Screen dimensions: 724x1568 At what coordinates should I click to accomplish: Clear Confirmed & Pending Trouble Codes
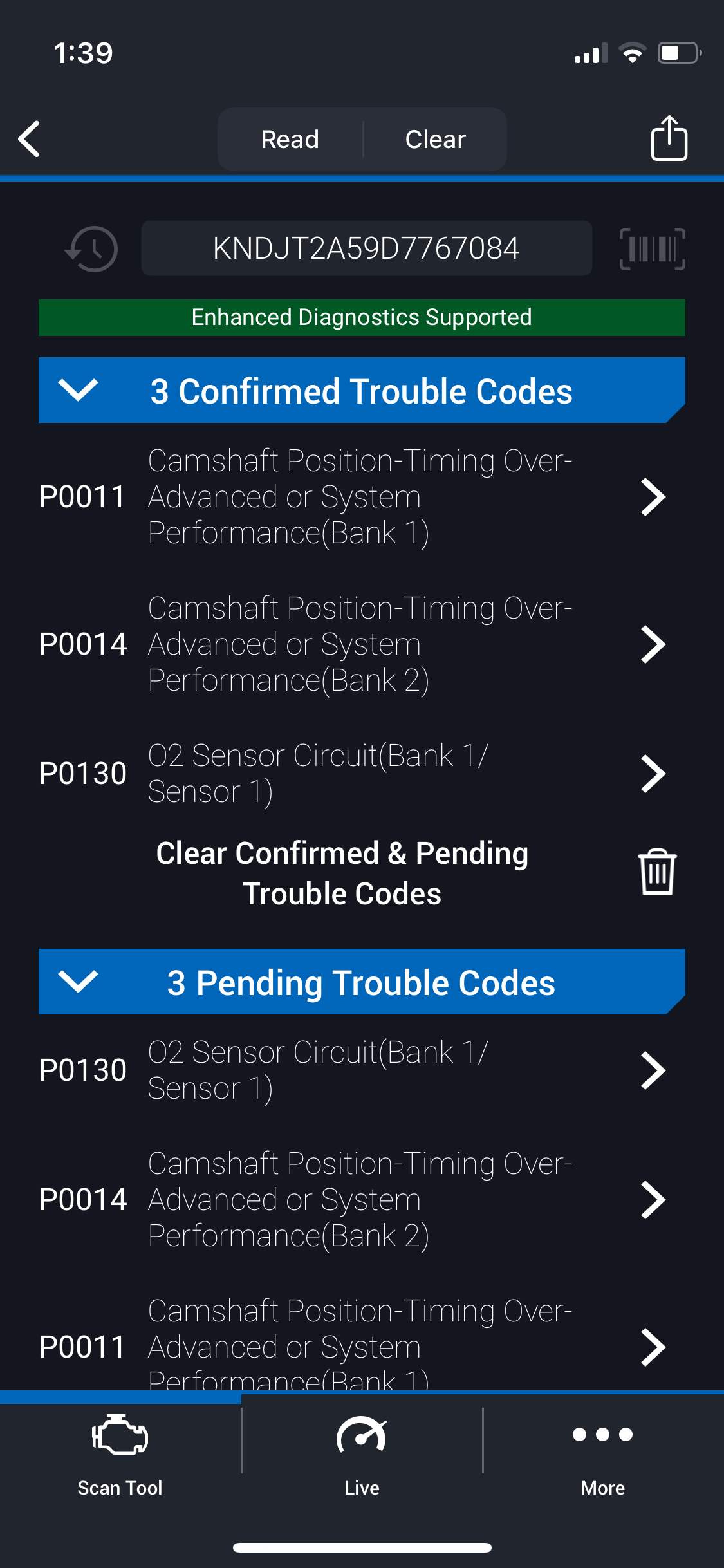click(x=656, y=872)
